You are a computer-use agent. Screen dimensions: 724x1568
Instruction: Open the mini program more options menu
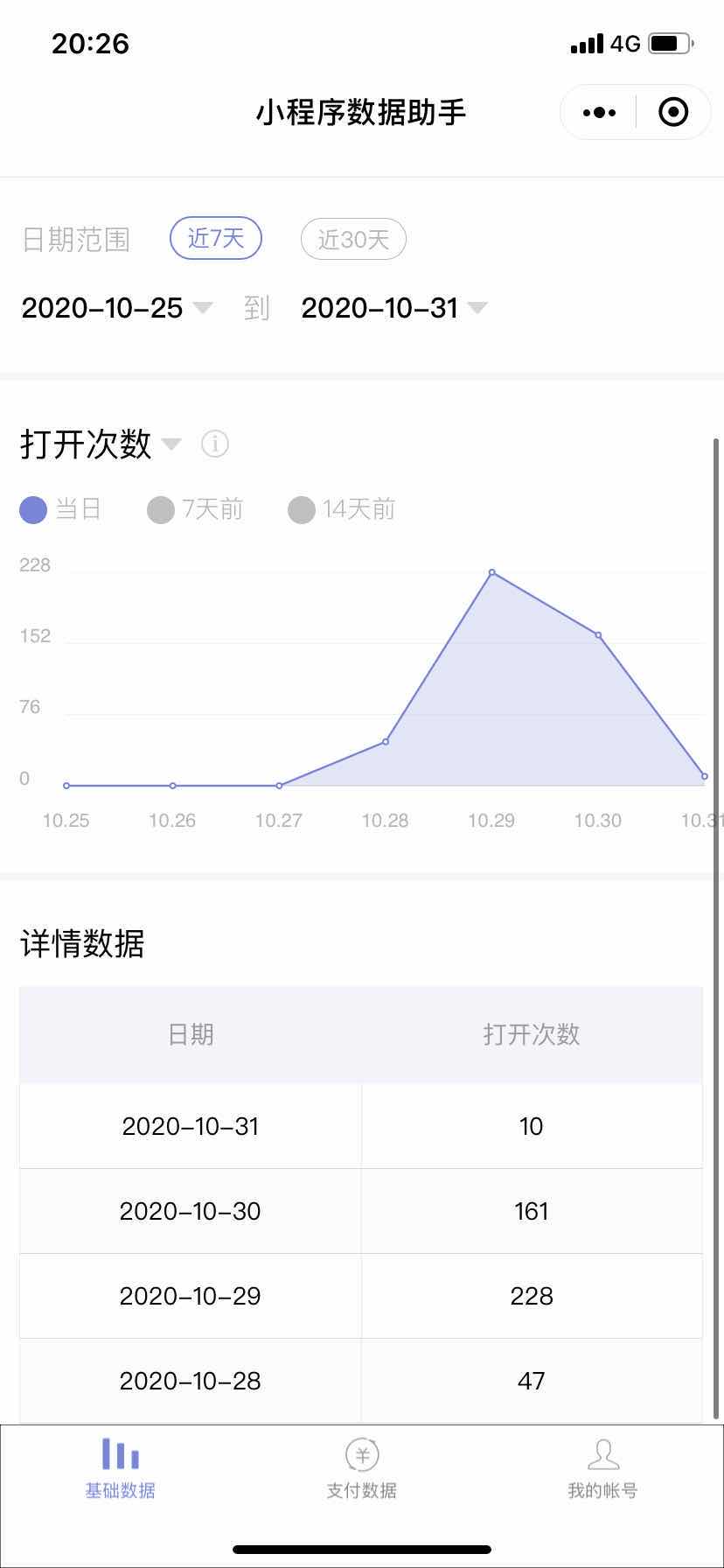[x=599, y=112]
